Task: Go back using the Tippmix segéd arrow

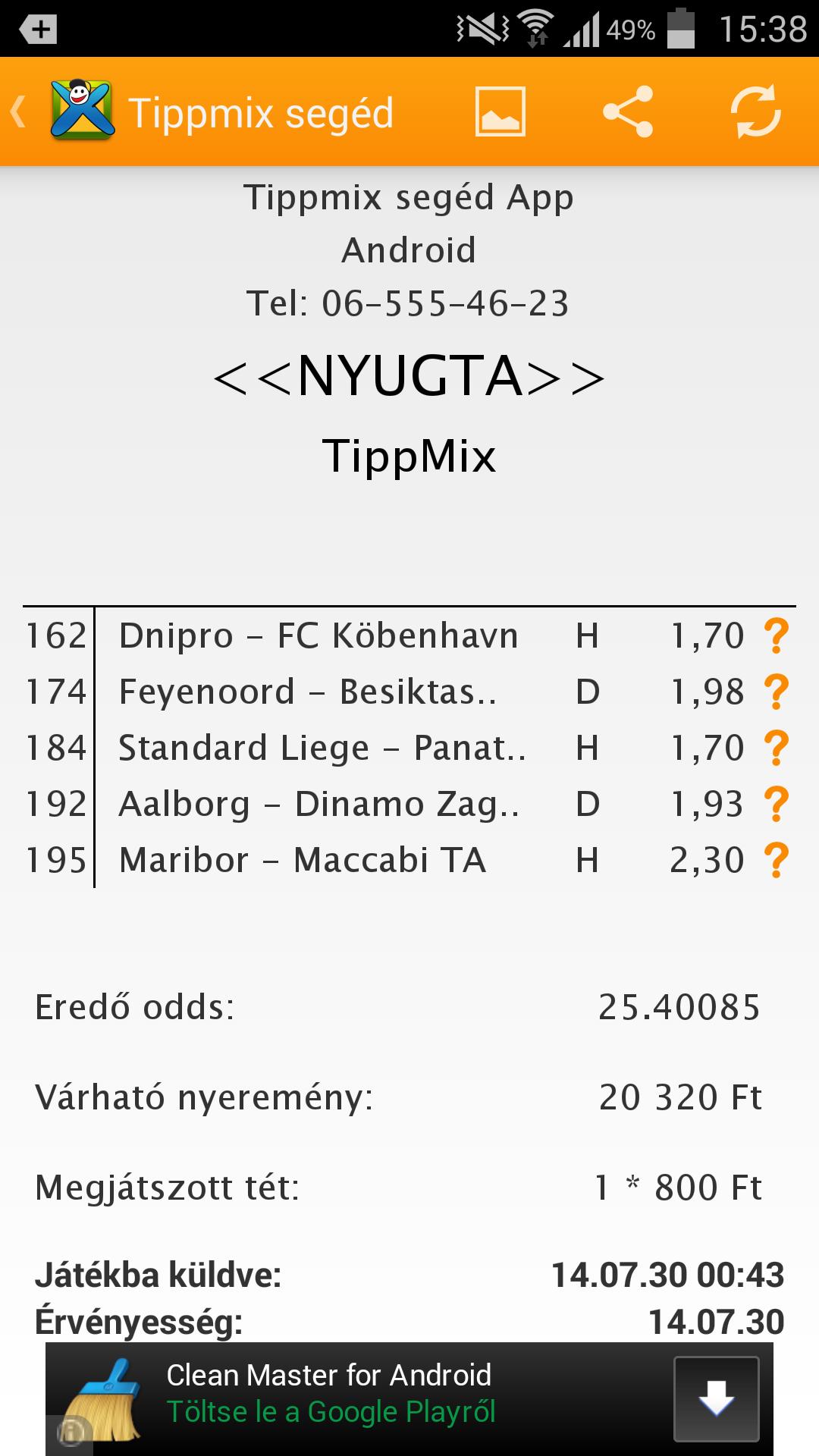Action: (20, 112)
